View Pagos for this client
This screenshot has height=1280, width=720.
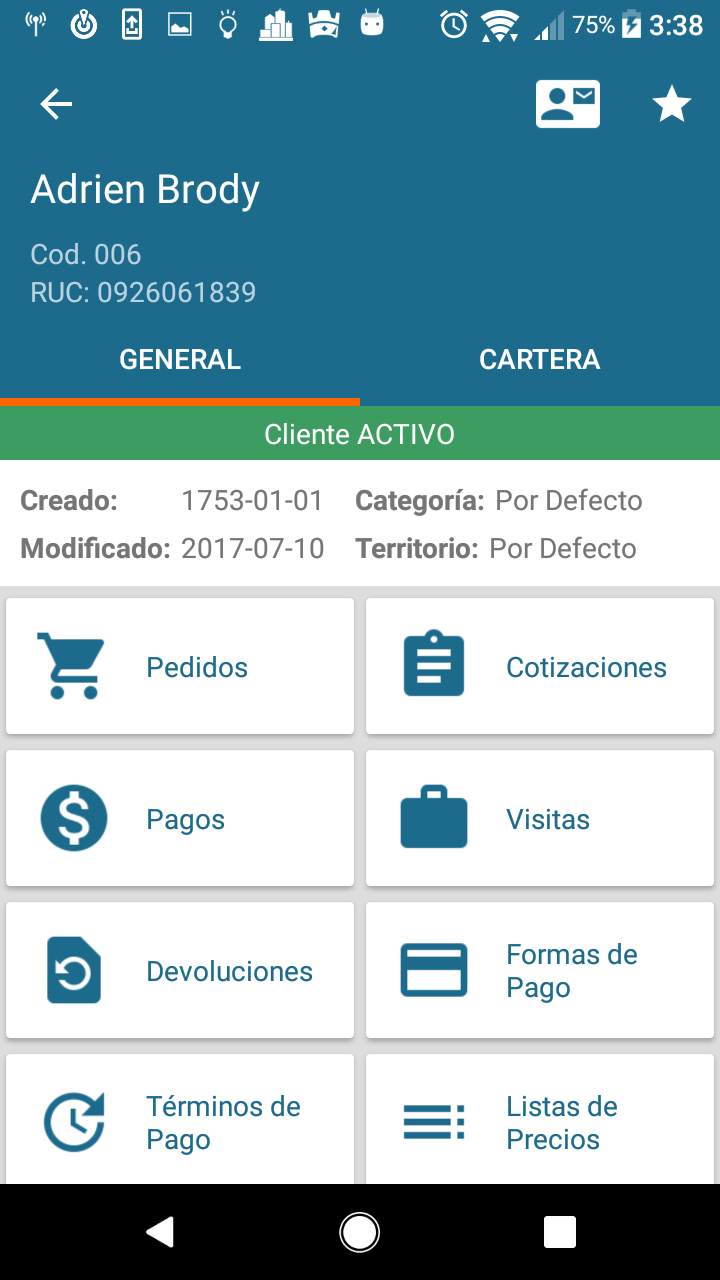[180, 819]
